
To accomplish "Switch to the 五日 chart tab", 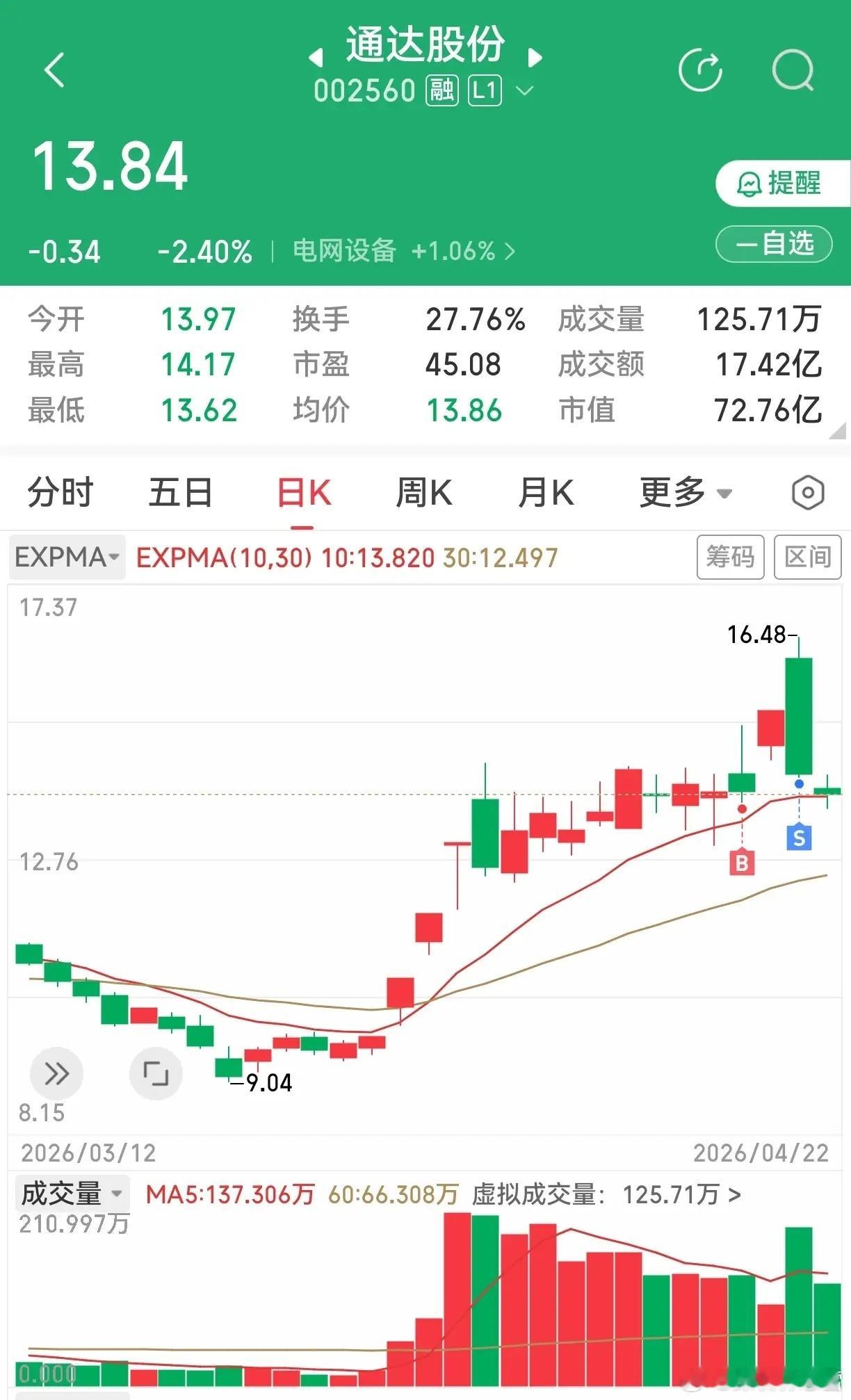I will (x=180, y=493).
